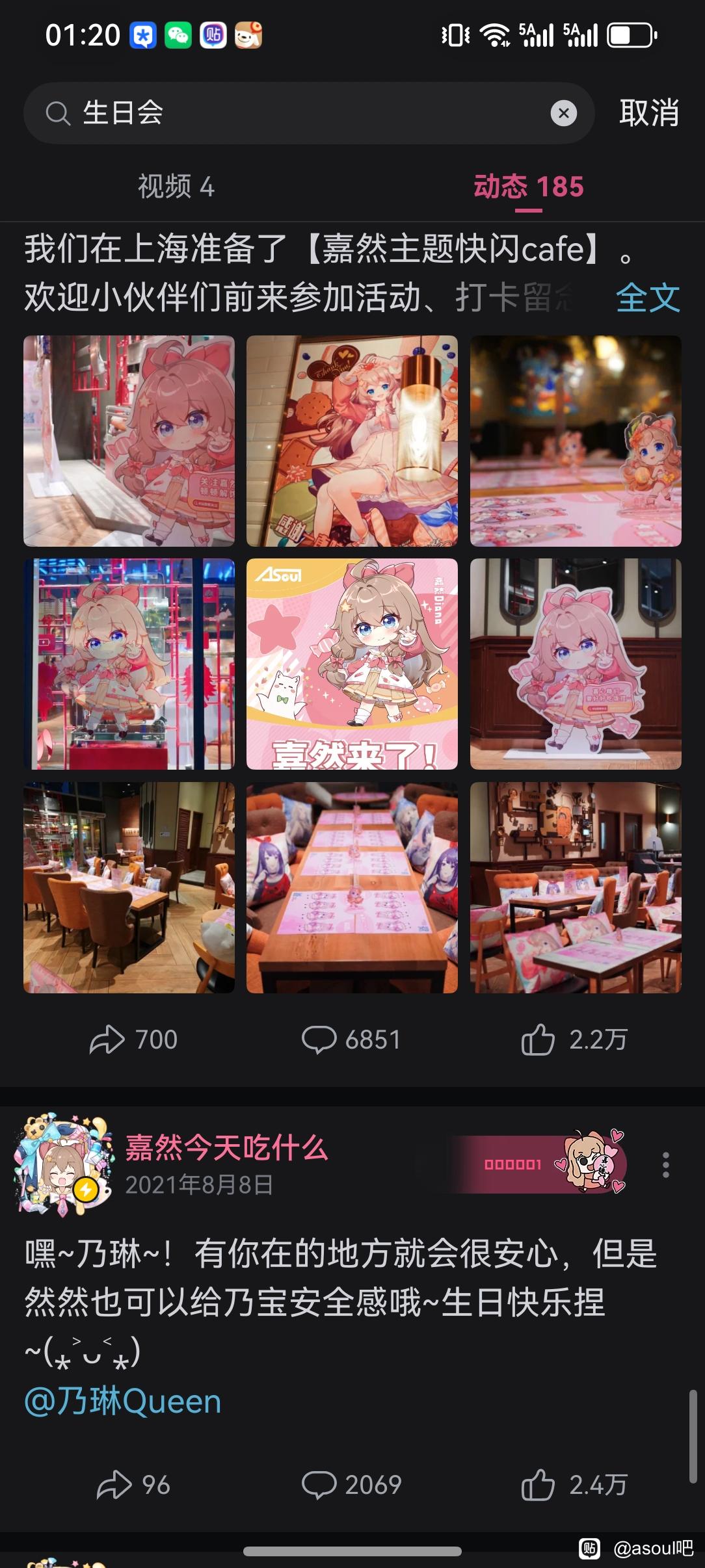Clear the search text 生日会
Screen dimensions: 705x1568
[563, 113]
